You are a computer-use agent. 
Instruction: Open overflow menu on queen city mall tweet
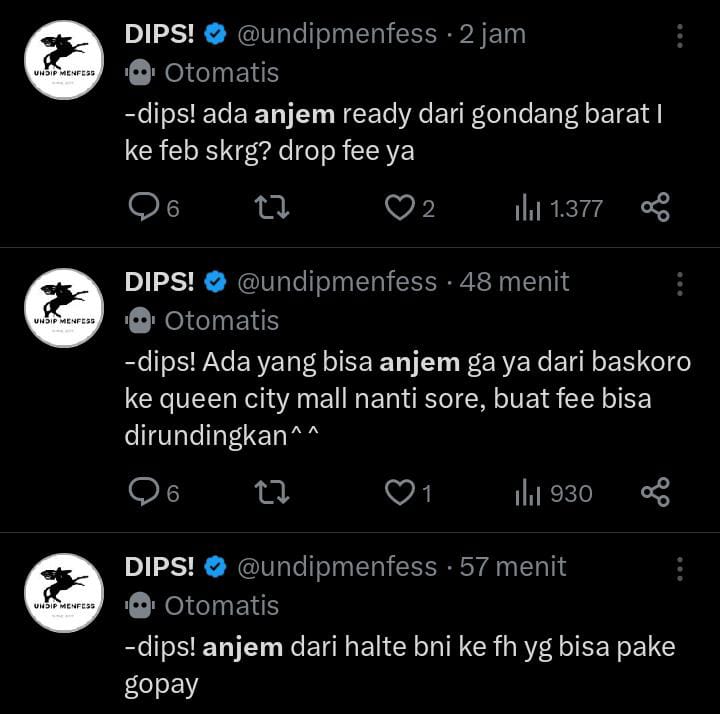tap(680, 284)
